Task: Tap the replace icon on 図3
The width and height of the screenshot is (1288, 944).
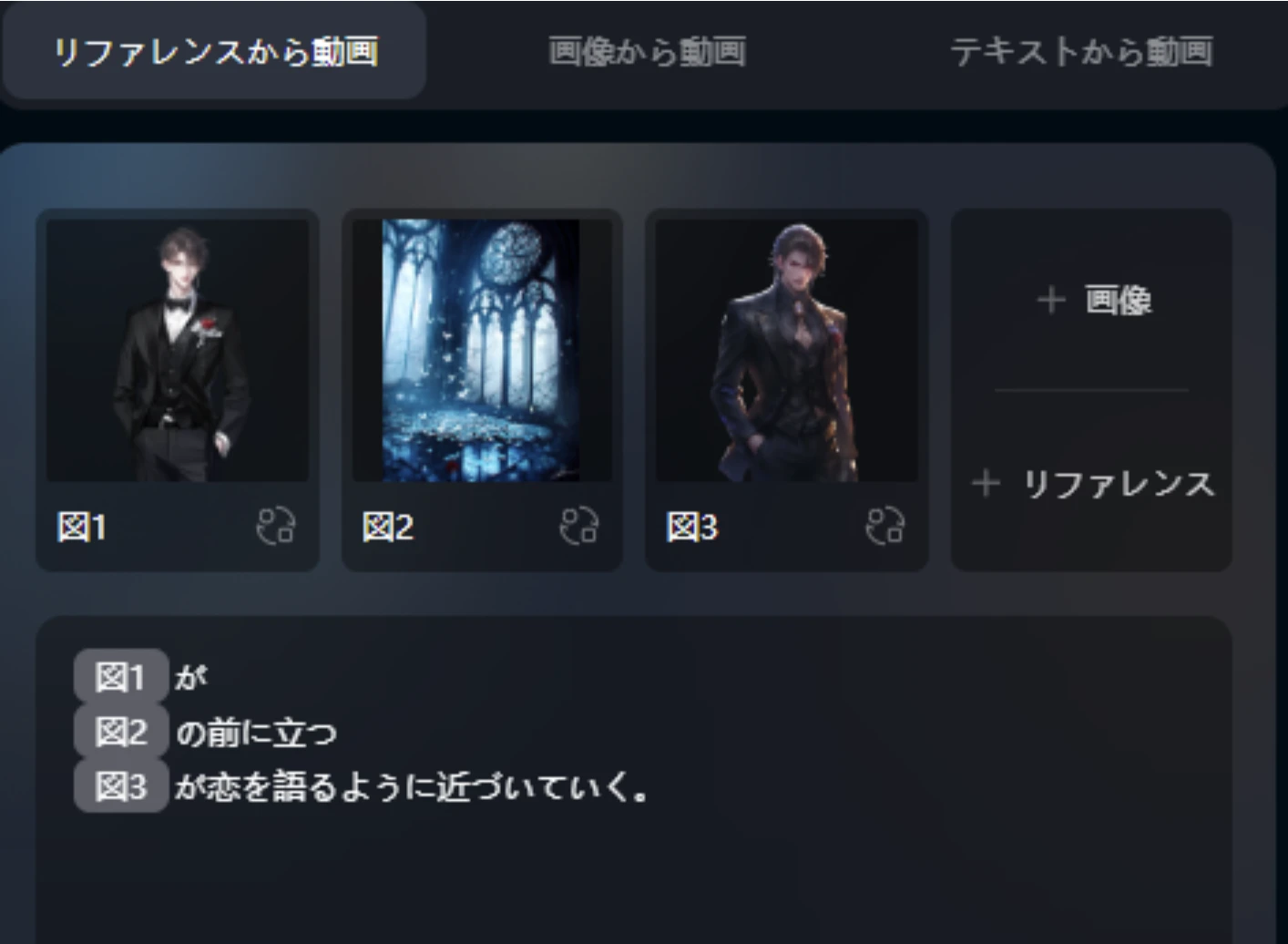Action: [x=884, y=526]
